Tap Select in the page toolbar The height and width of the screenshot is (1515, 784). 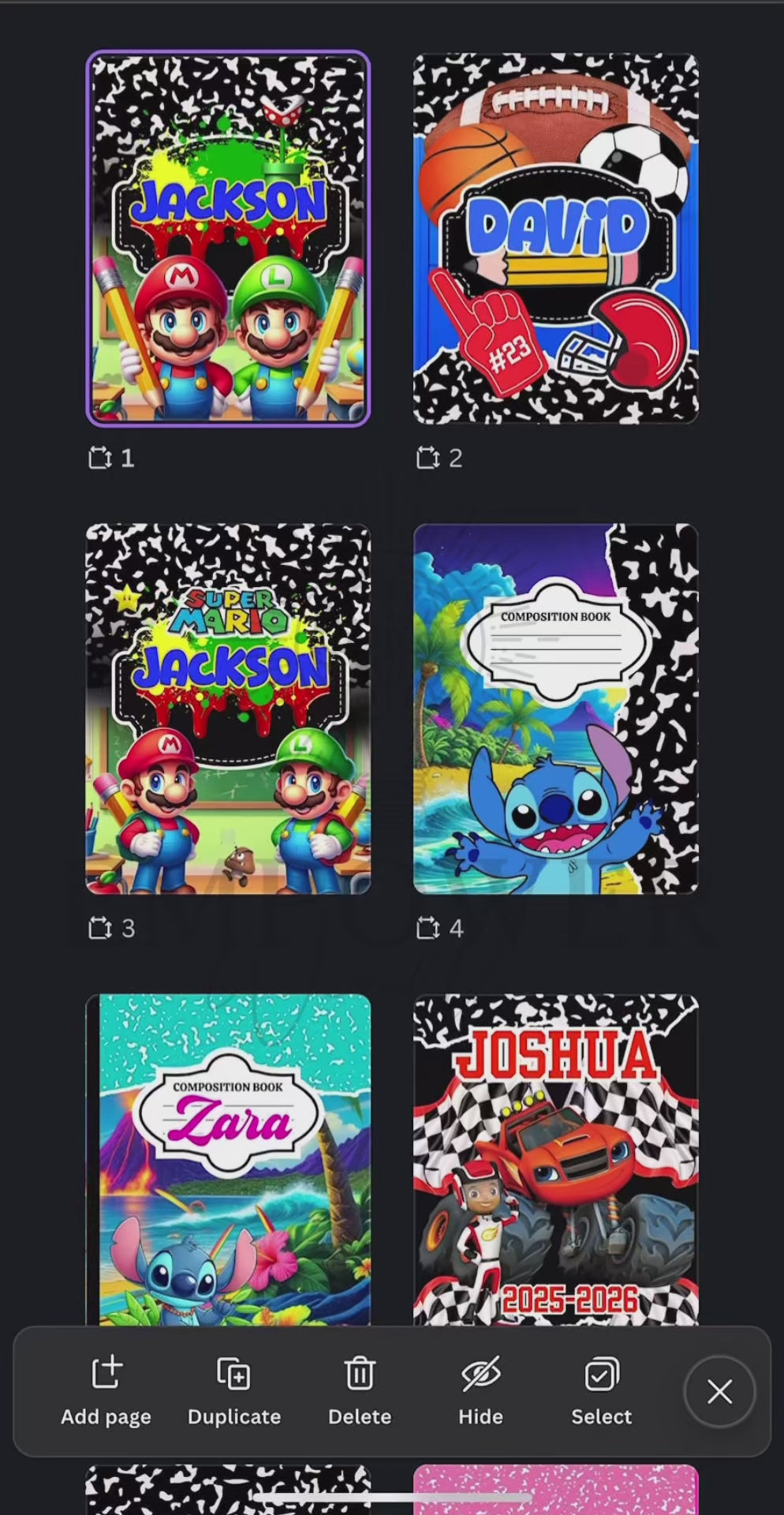tap(601, 1390)
